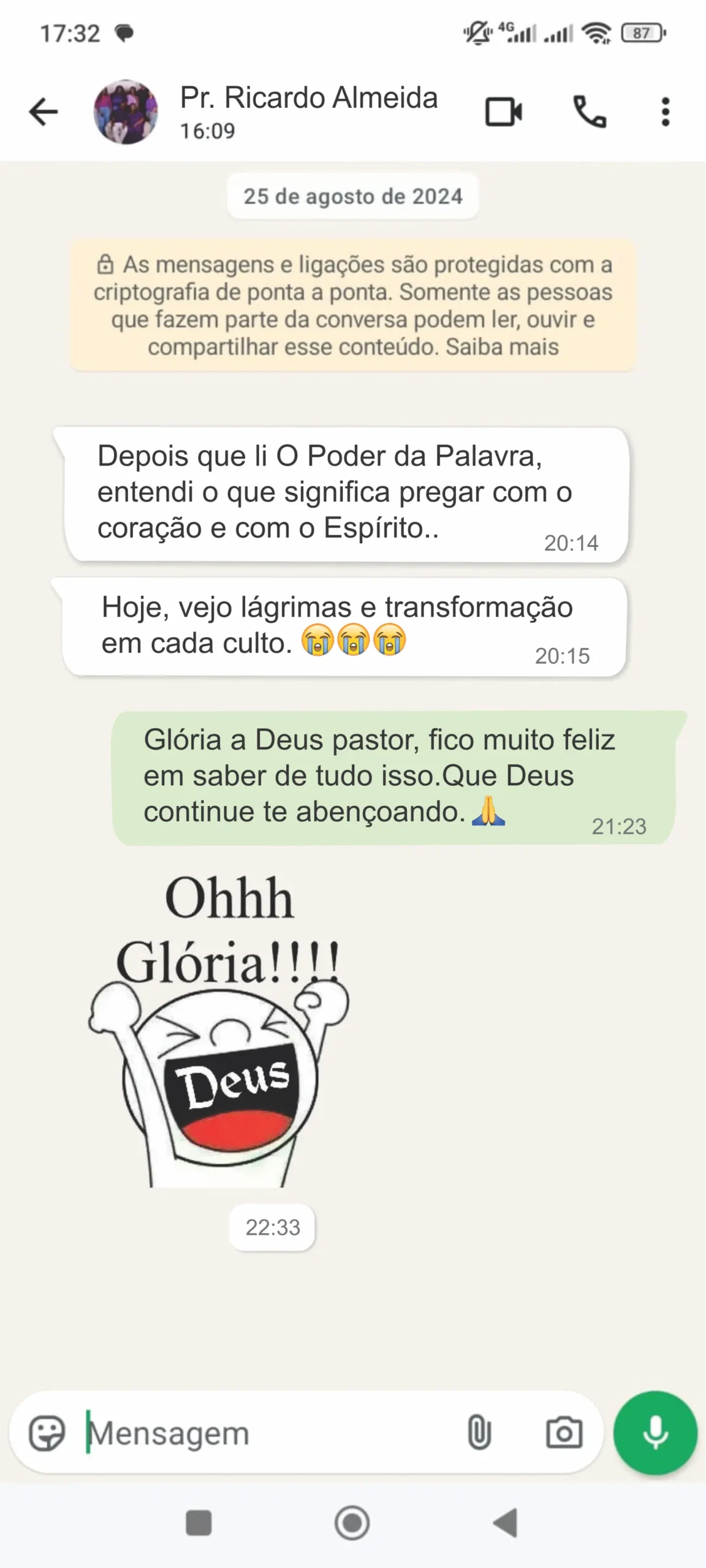Focus the Mensagem text field
The height and width of the screenshot is (1568, 706).
270,1433
